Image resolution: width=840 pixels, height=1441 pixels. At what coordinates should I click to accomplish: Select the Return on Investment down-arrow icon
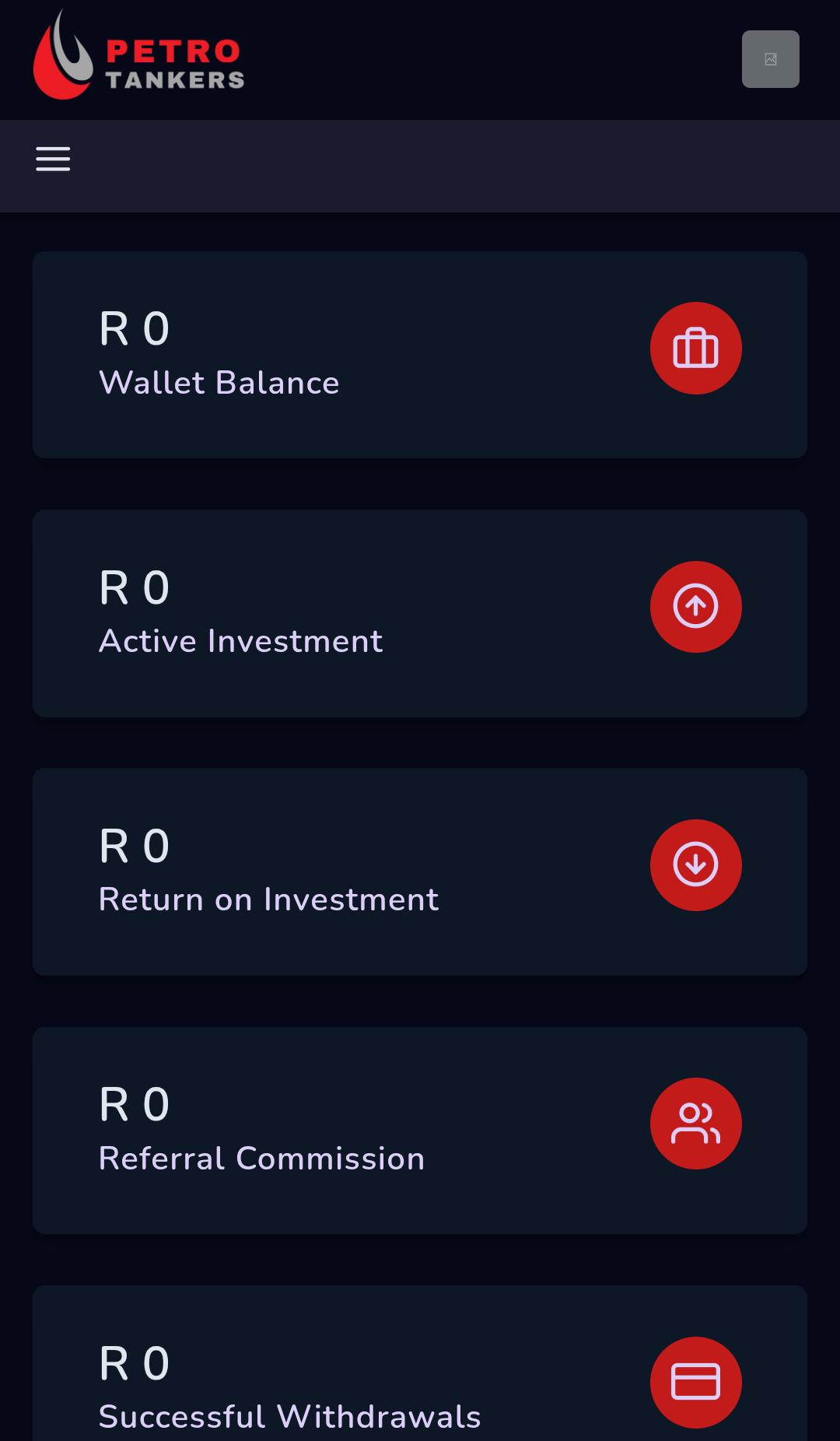(696, 864)
